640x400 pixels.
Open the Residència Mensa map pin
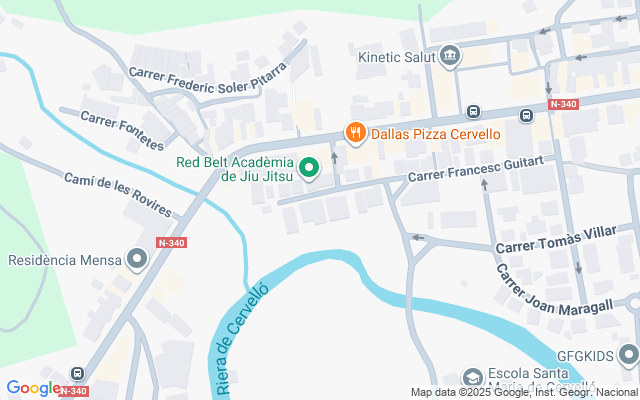pos(137,260)
